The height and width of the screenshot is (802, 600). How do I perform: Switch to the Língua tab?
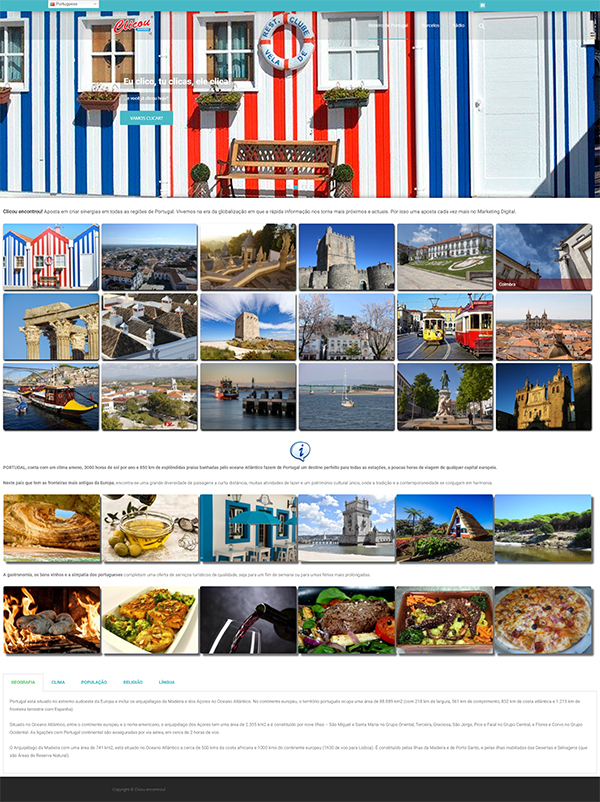(166, 682)
